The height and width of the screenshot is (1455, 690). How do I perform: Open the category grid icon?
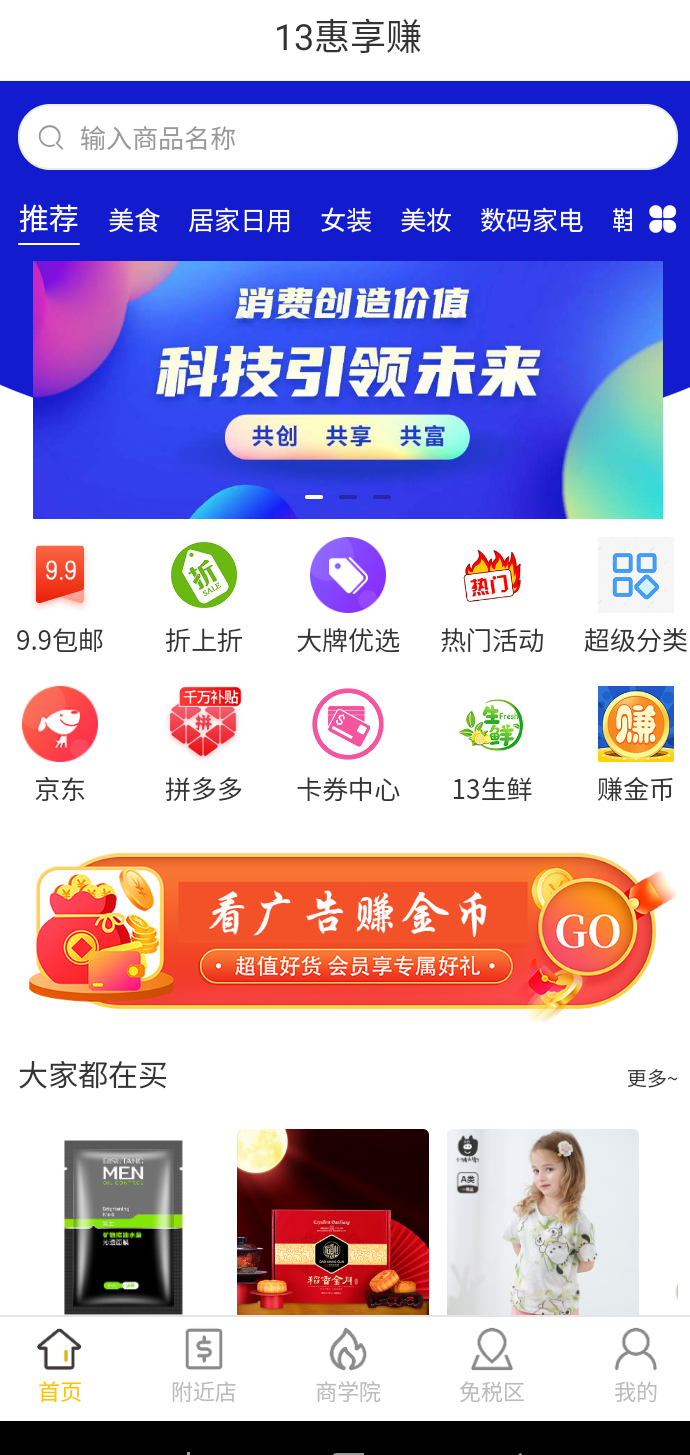(x=662, y=219)
